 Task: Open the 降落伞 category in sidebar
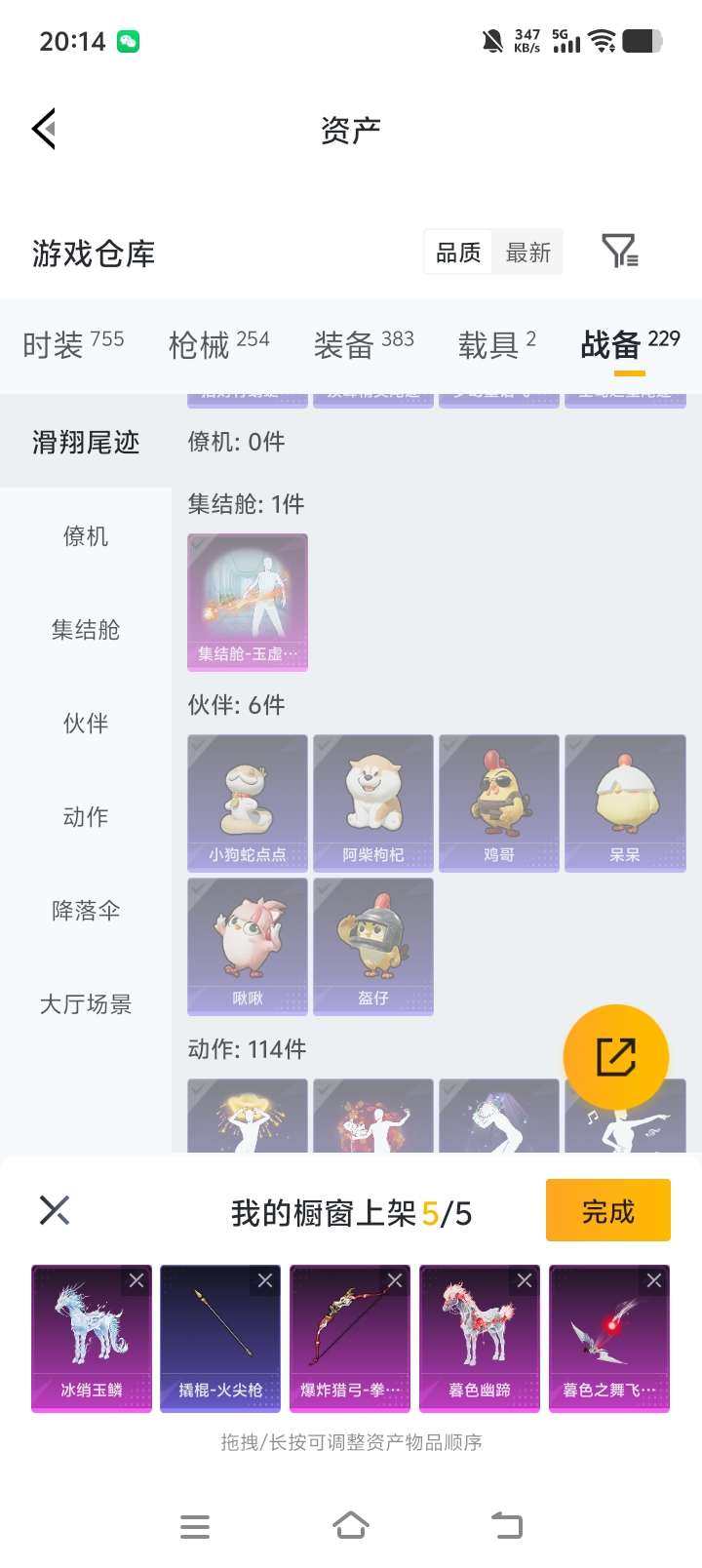[85, 911]
